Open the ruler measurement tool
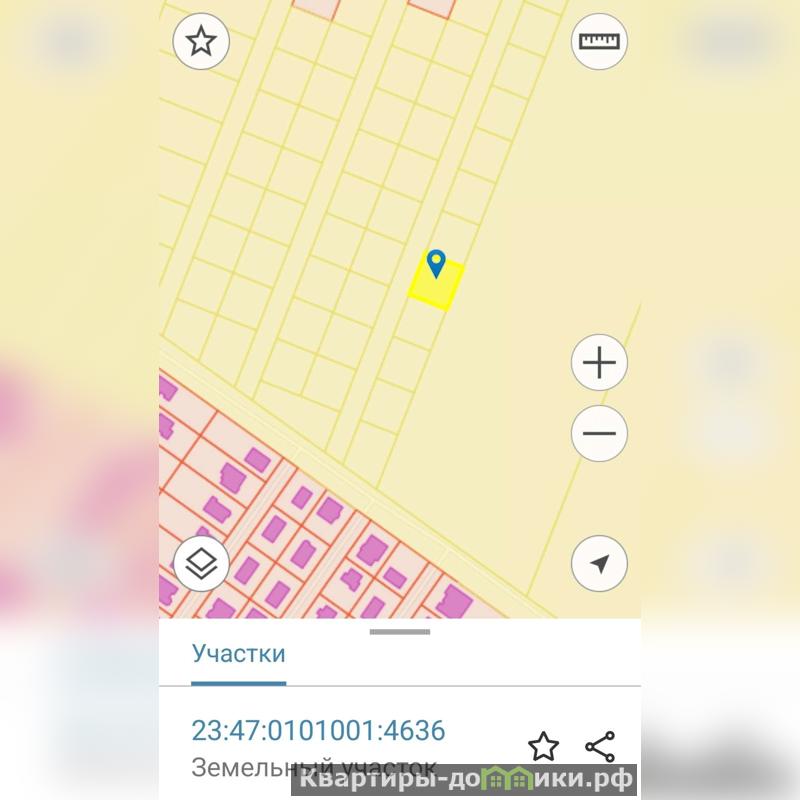 click(x=599, y=42)
